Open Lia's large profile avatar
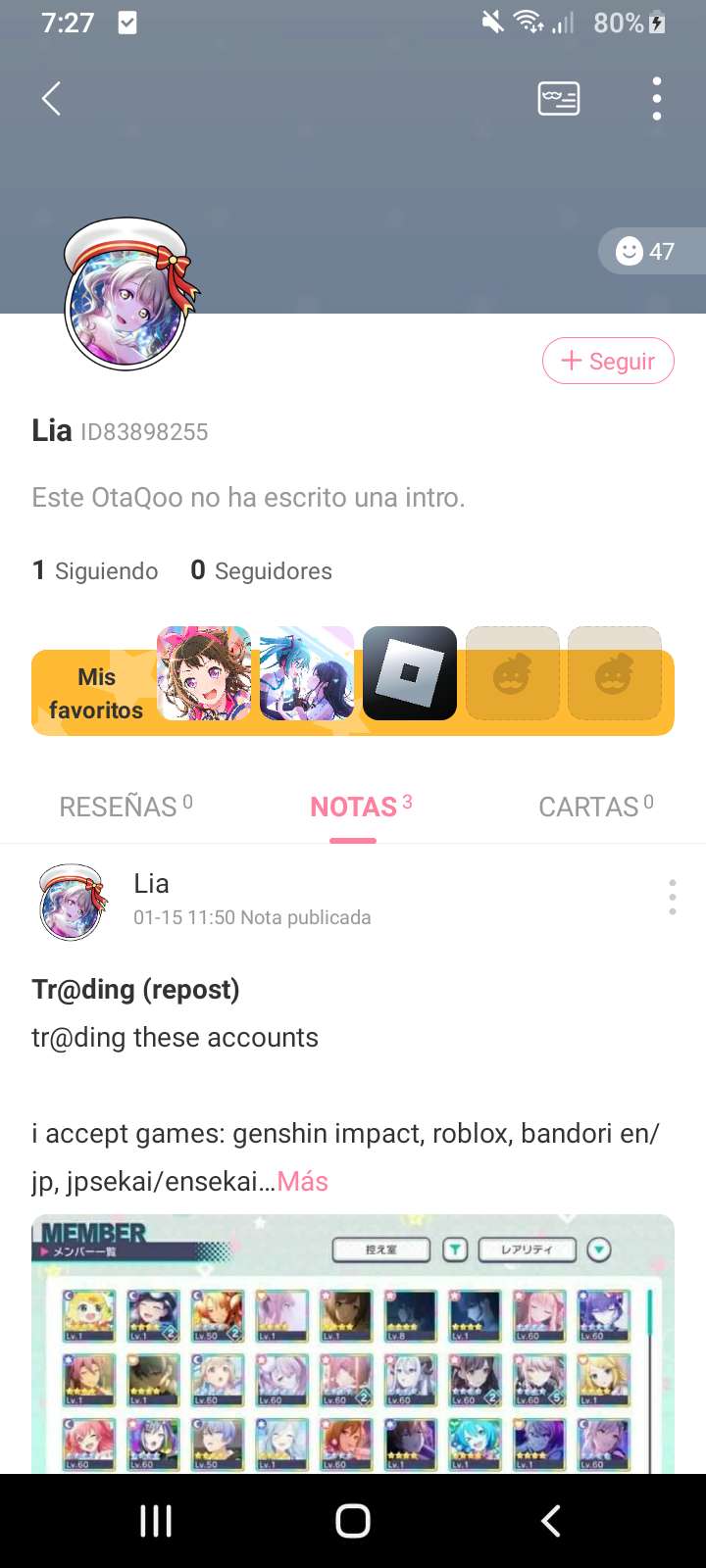 click(126, 300)
